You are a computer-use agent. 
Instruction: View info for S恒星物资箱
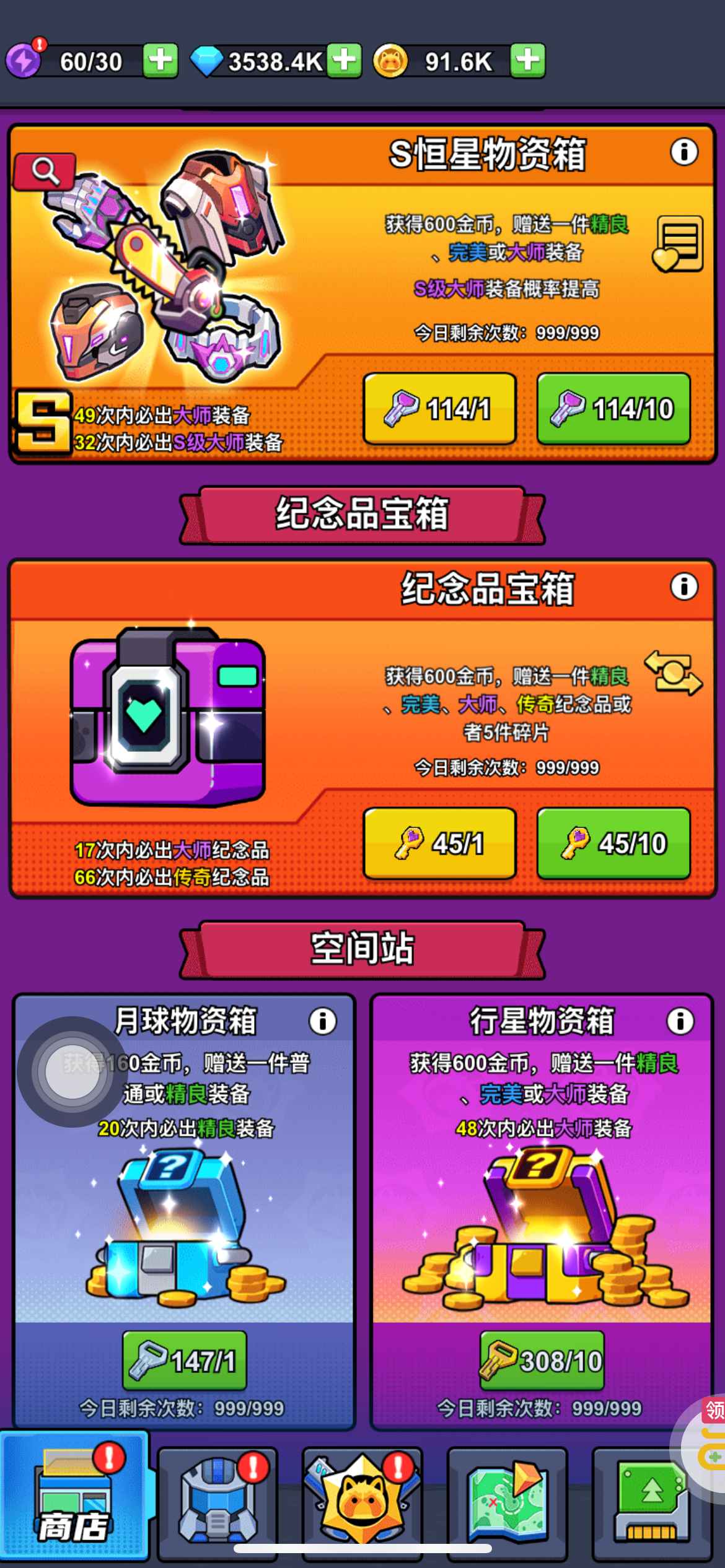684,152
